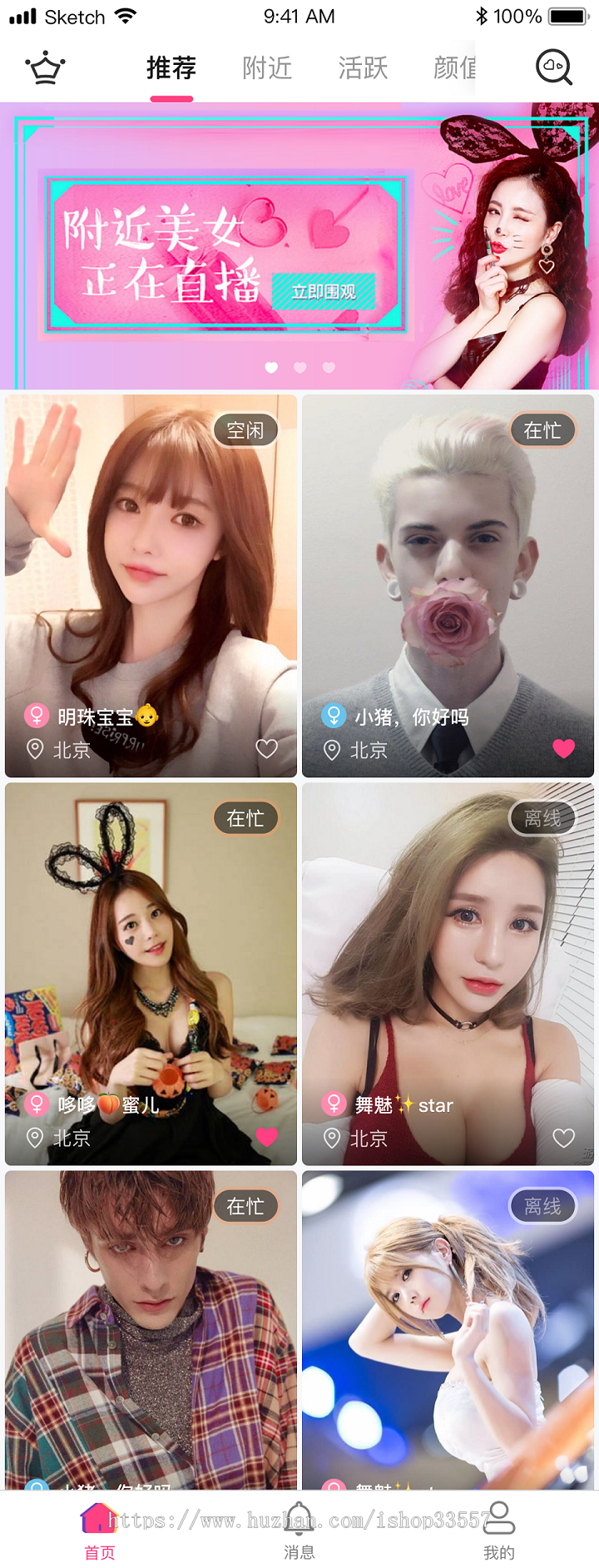The width and height of the screenshot is (599, 1568).
Task: Open the crown ranking icon at top left
Action: (46, 67)
